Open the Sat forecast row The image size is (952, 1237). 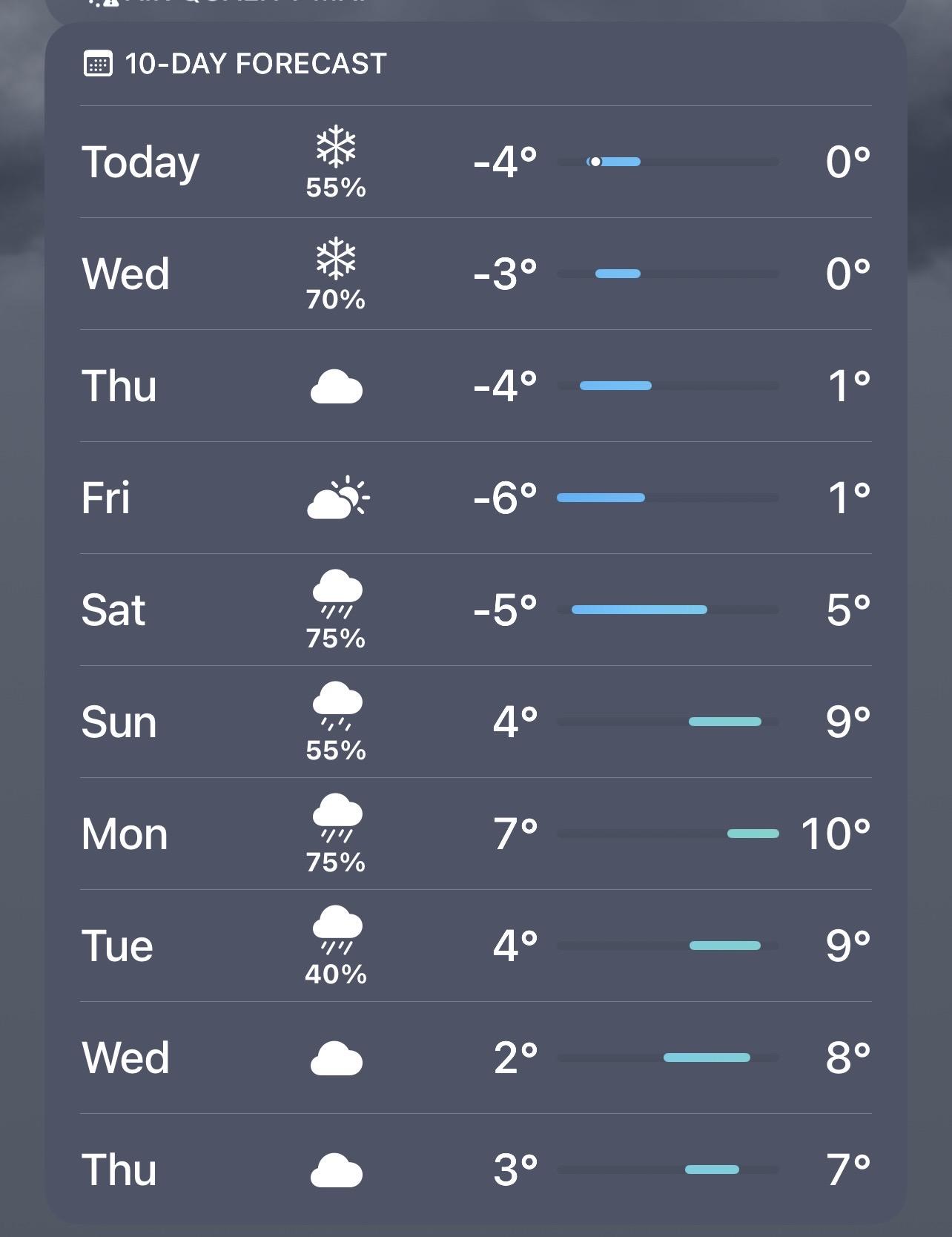pyautogui.click(x=475, y=610)
